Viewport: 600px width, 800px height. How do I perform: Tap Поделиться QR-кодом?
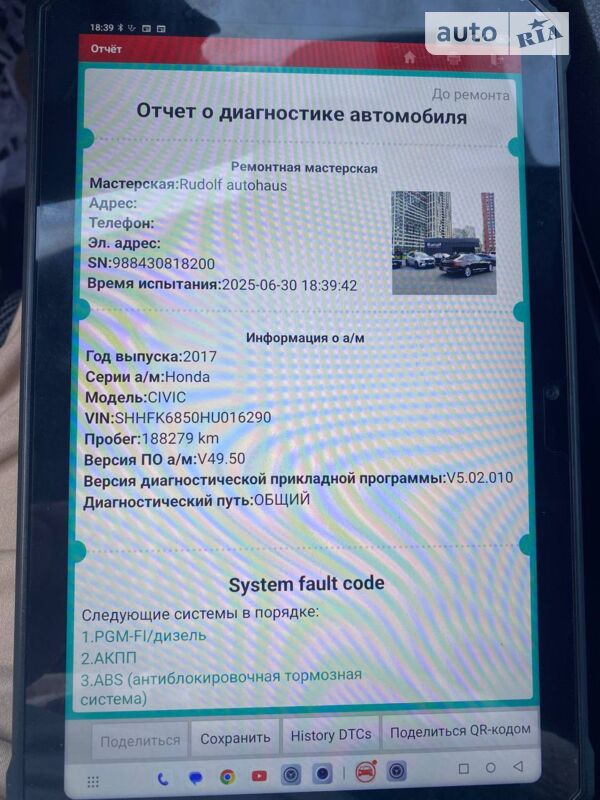tap(462, 731)
